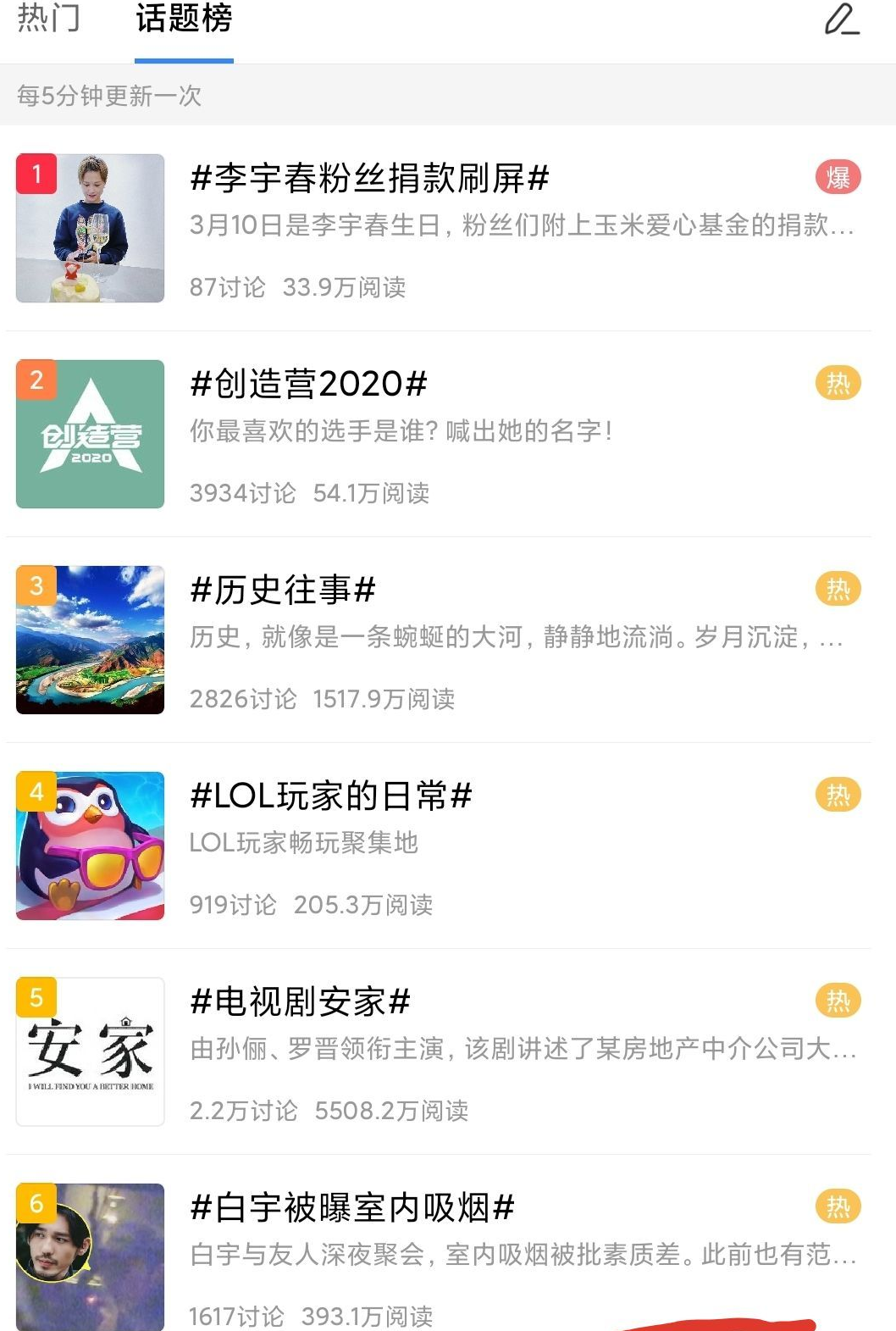Image resolution: width=896 pixels, height=1331 pixels.
Task: Click the 安家 poster thumbnail
Action: (x=90, y=1051)
